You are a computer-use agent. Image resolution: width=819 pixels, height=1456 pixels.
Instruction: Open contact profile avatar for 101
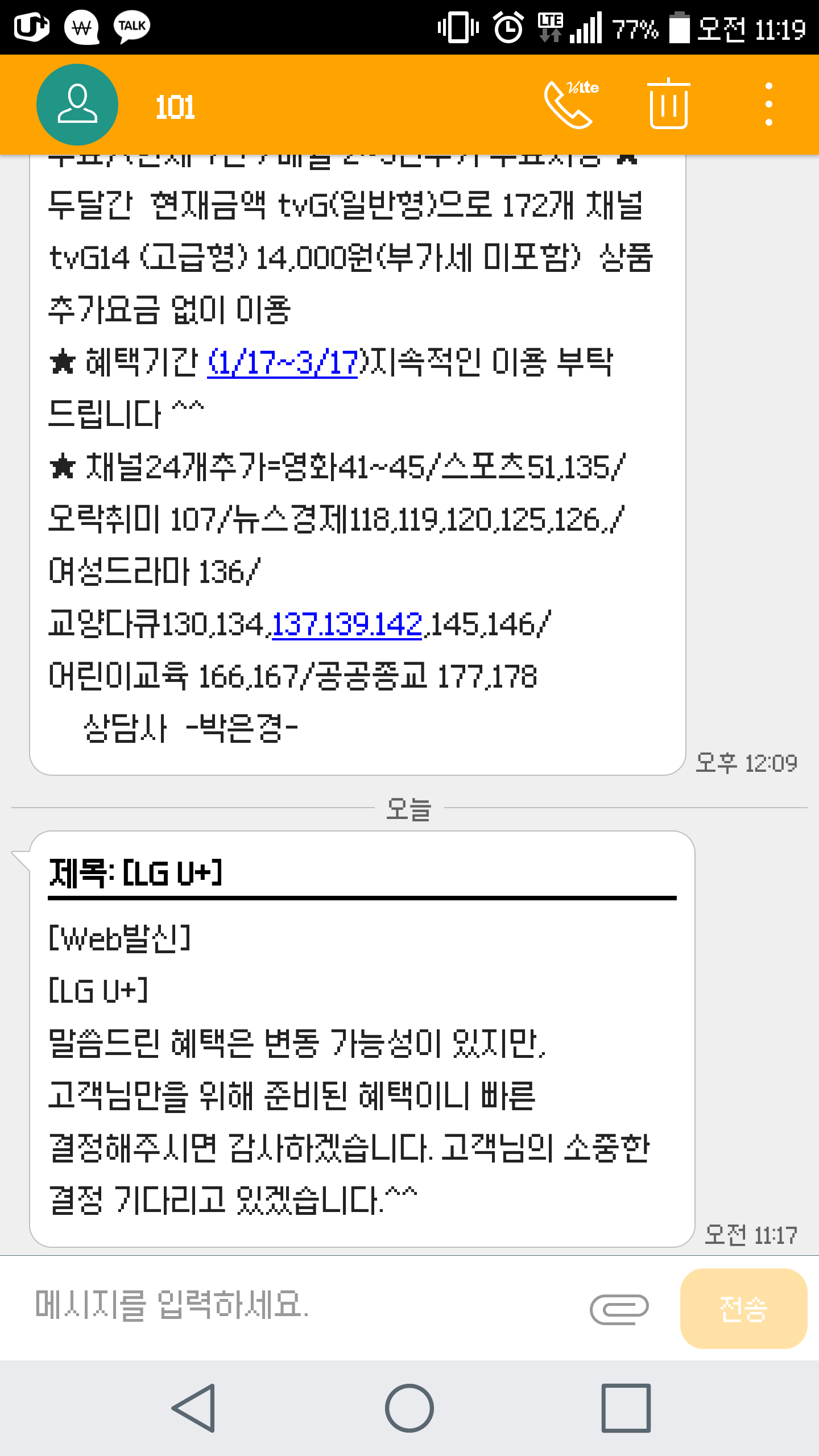click(x=77, y=105)
